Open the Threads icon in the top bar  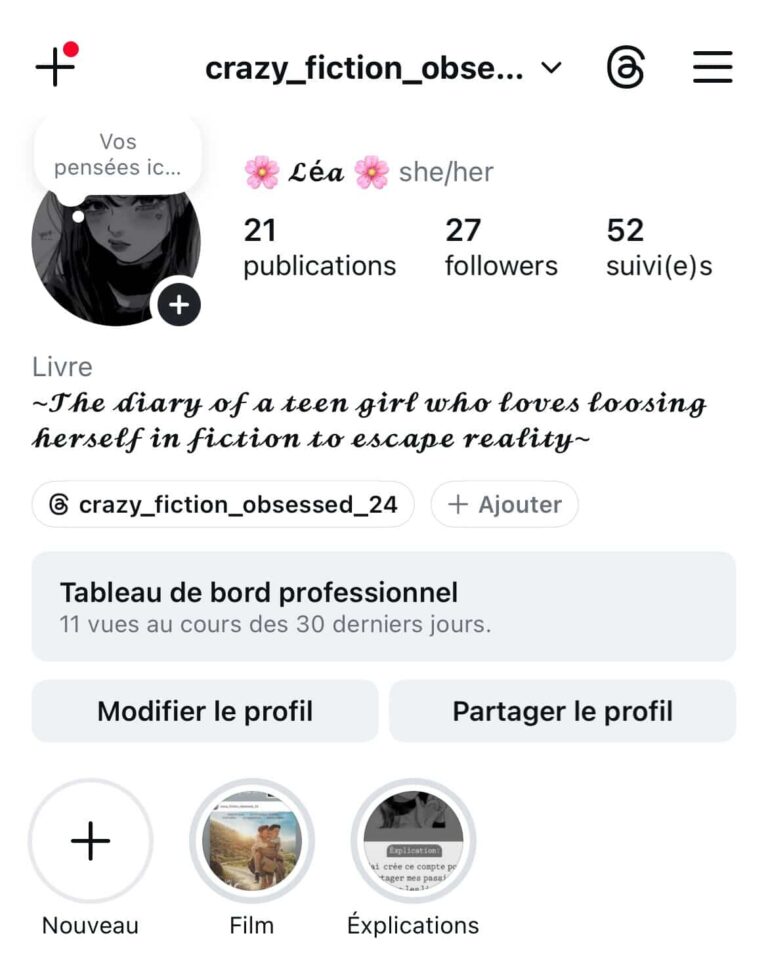click(626, 68)
